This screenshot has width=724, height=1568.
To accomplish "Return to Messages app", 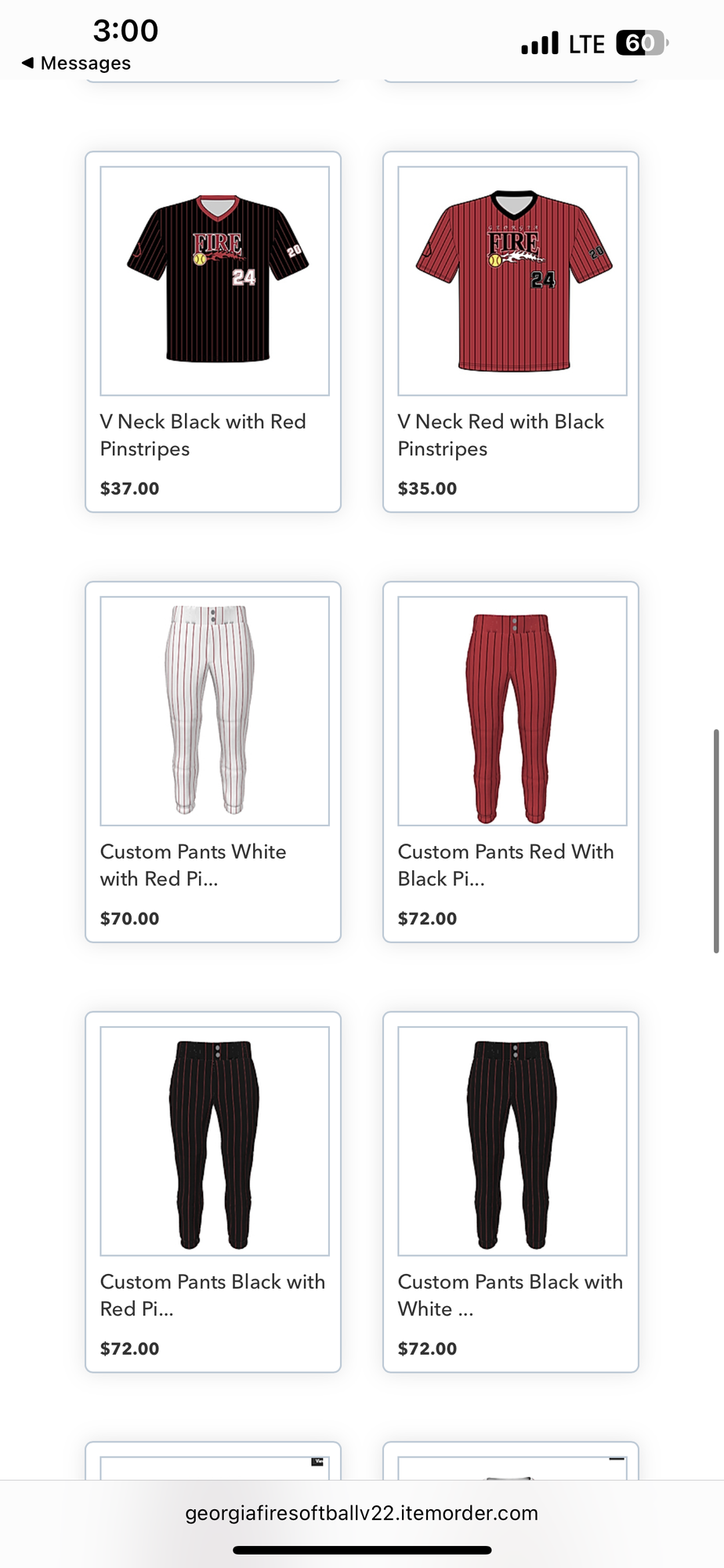I will pos(76,63).
